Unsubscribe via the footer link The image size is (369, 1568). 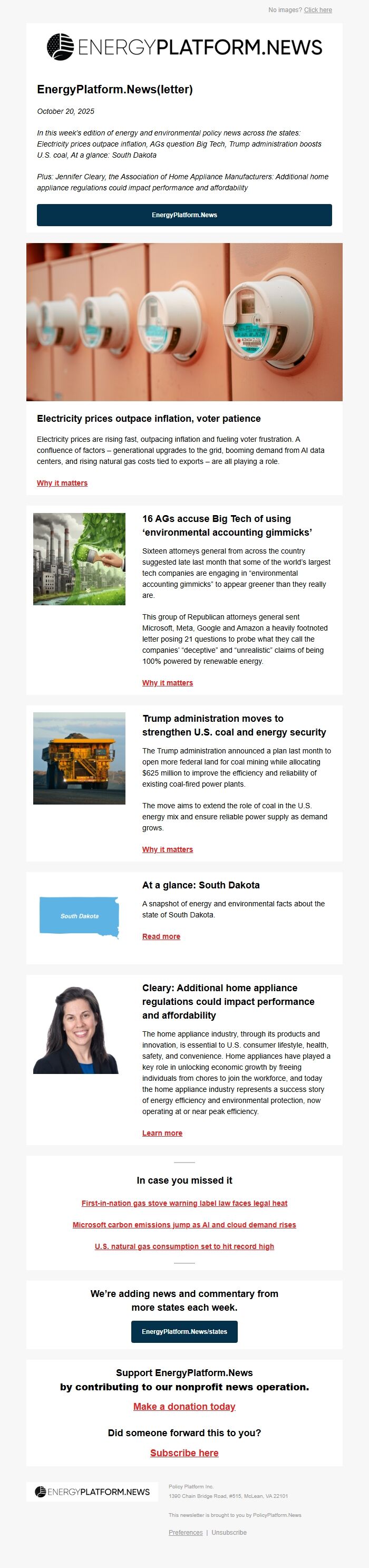229,1532
